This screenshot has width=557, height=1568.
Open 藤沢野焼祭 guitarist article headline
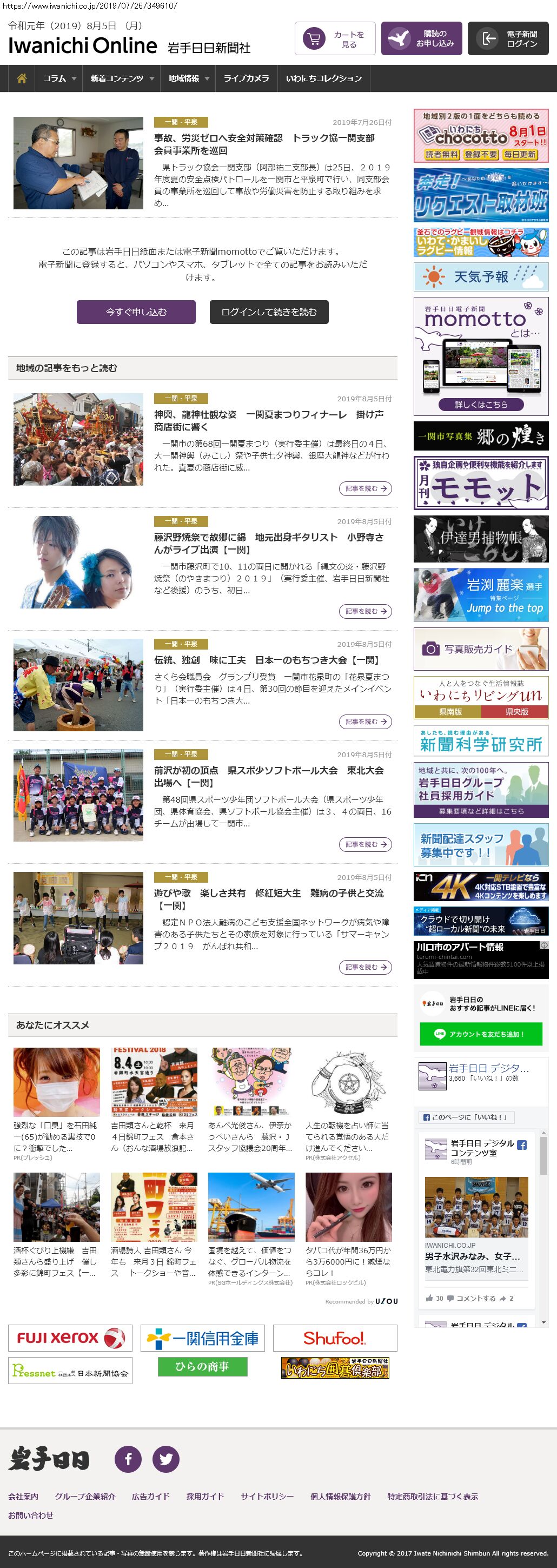coord(268,543)
